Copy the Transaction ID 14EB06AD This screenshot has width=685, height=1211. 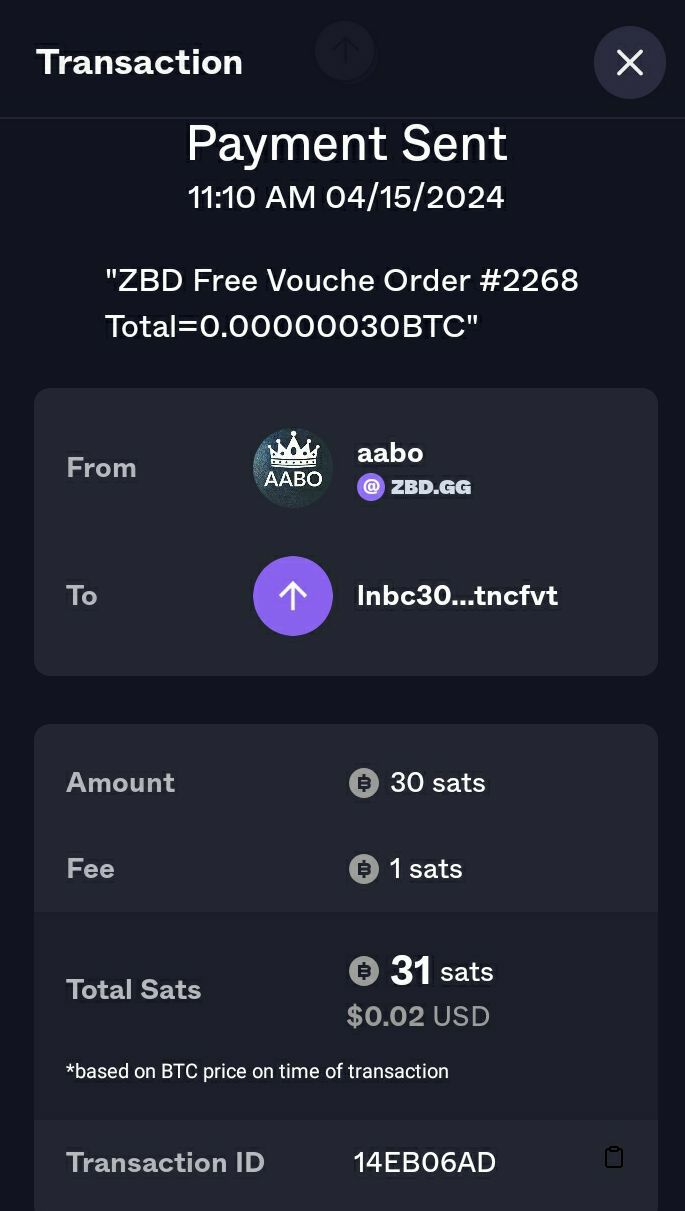(x=614, y=1157)
